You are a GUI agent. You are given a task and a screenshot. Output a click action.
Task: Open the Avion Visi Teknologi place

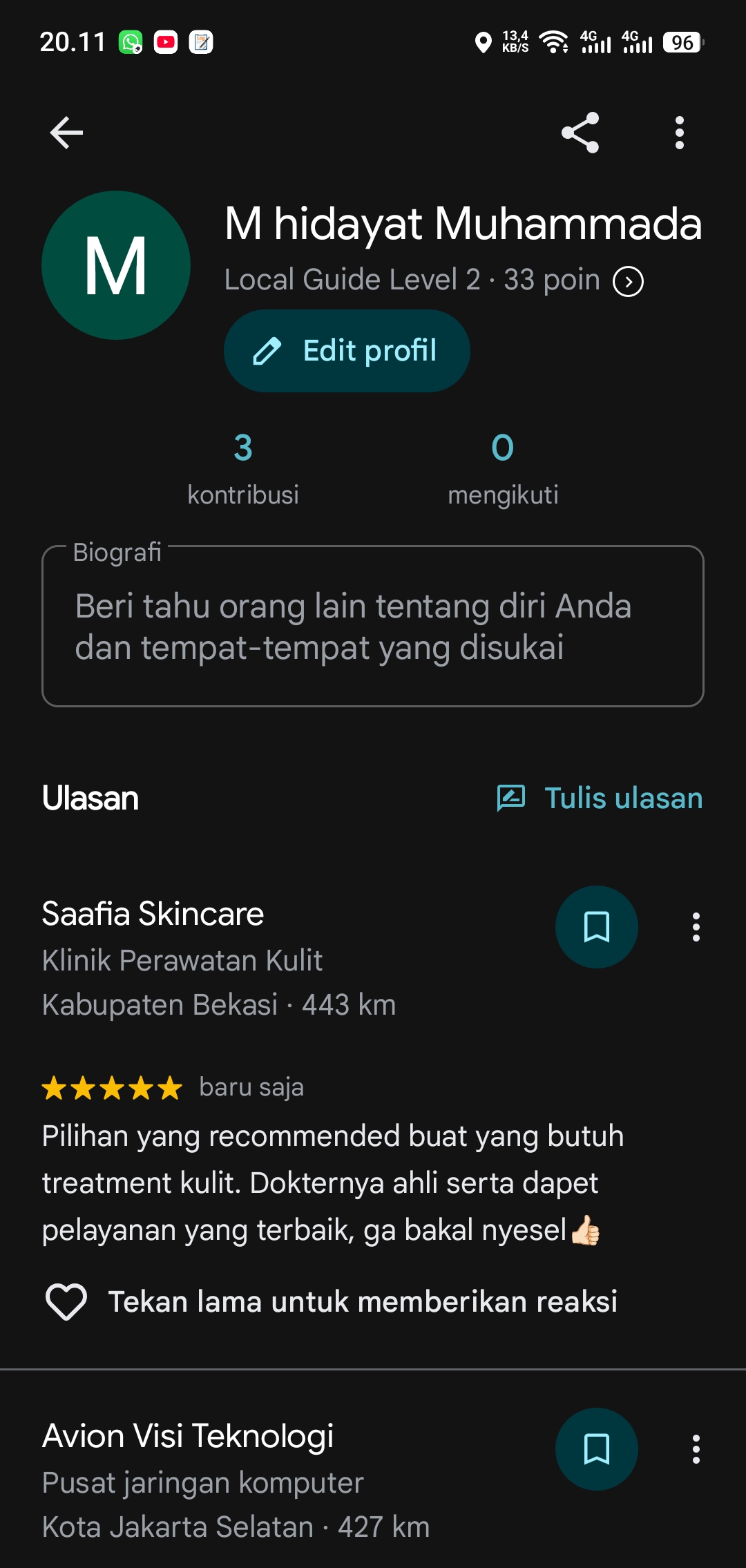188,1436
